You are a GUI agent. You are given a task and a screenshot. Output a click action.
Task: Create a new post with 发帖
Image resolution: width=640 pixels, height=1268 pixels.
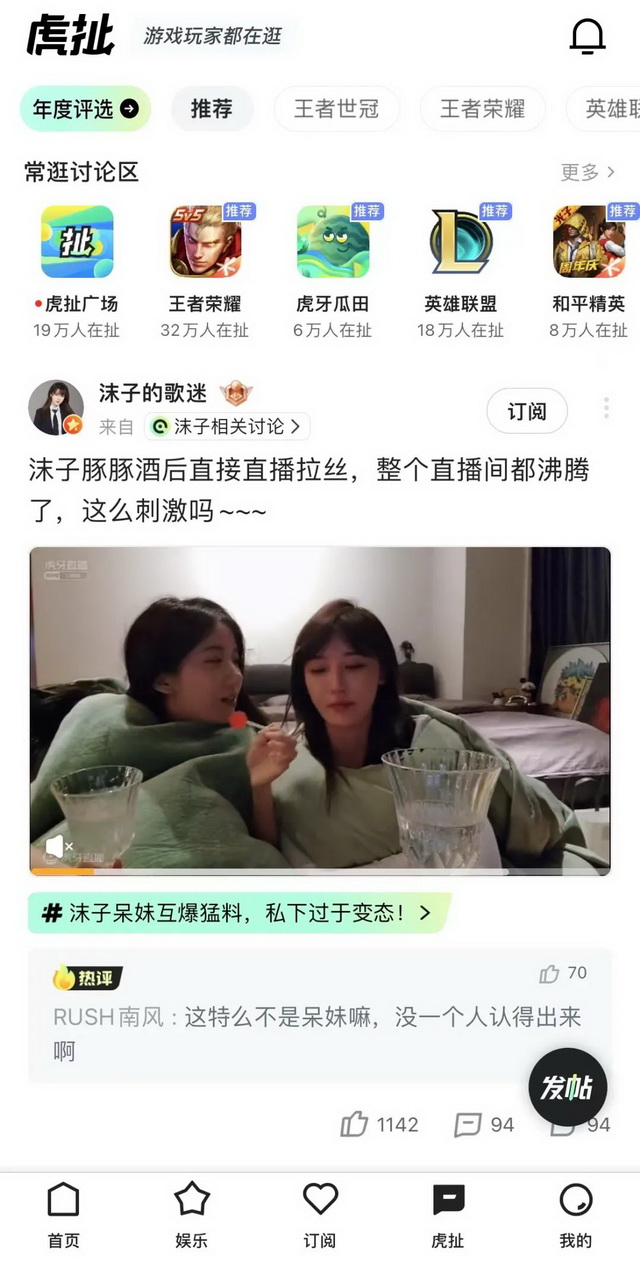(567, 1087)
